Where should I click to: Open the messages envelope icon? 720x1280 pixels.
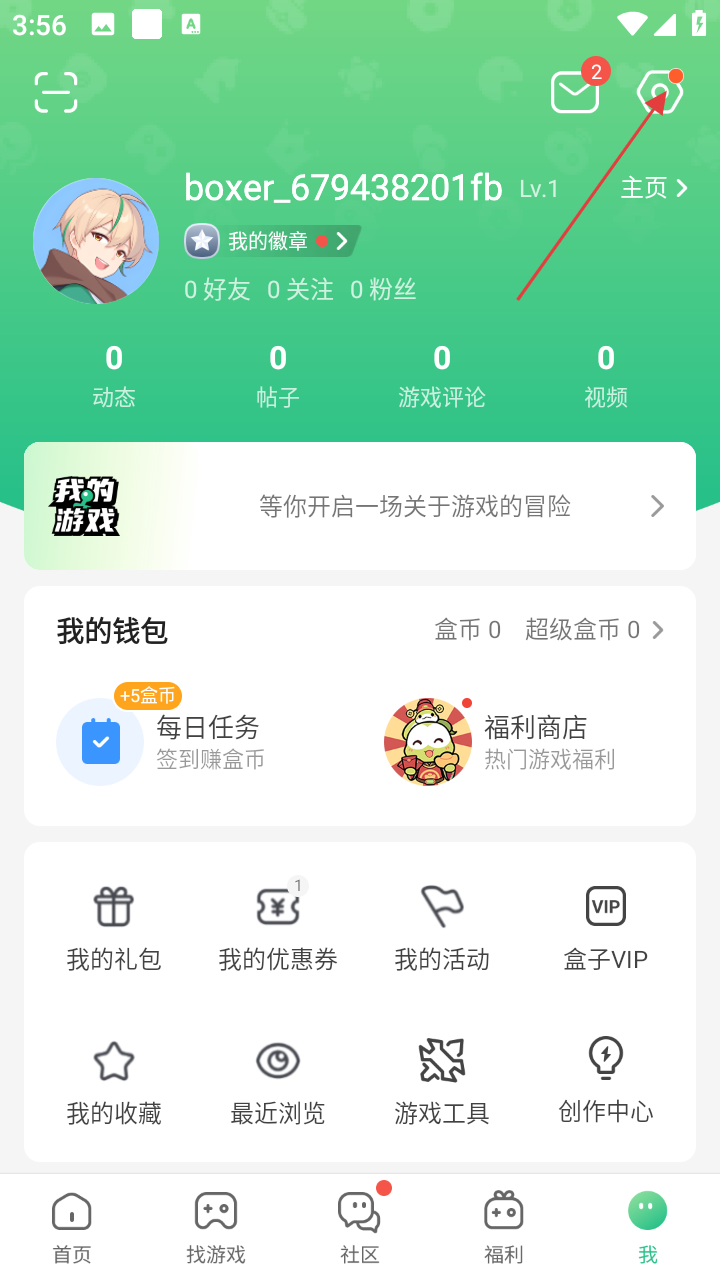pos(575,93)
